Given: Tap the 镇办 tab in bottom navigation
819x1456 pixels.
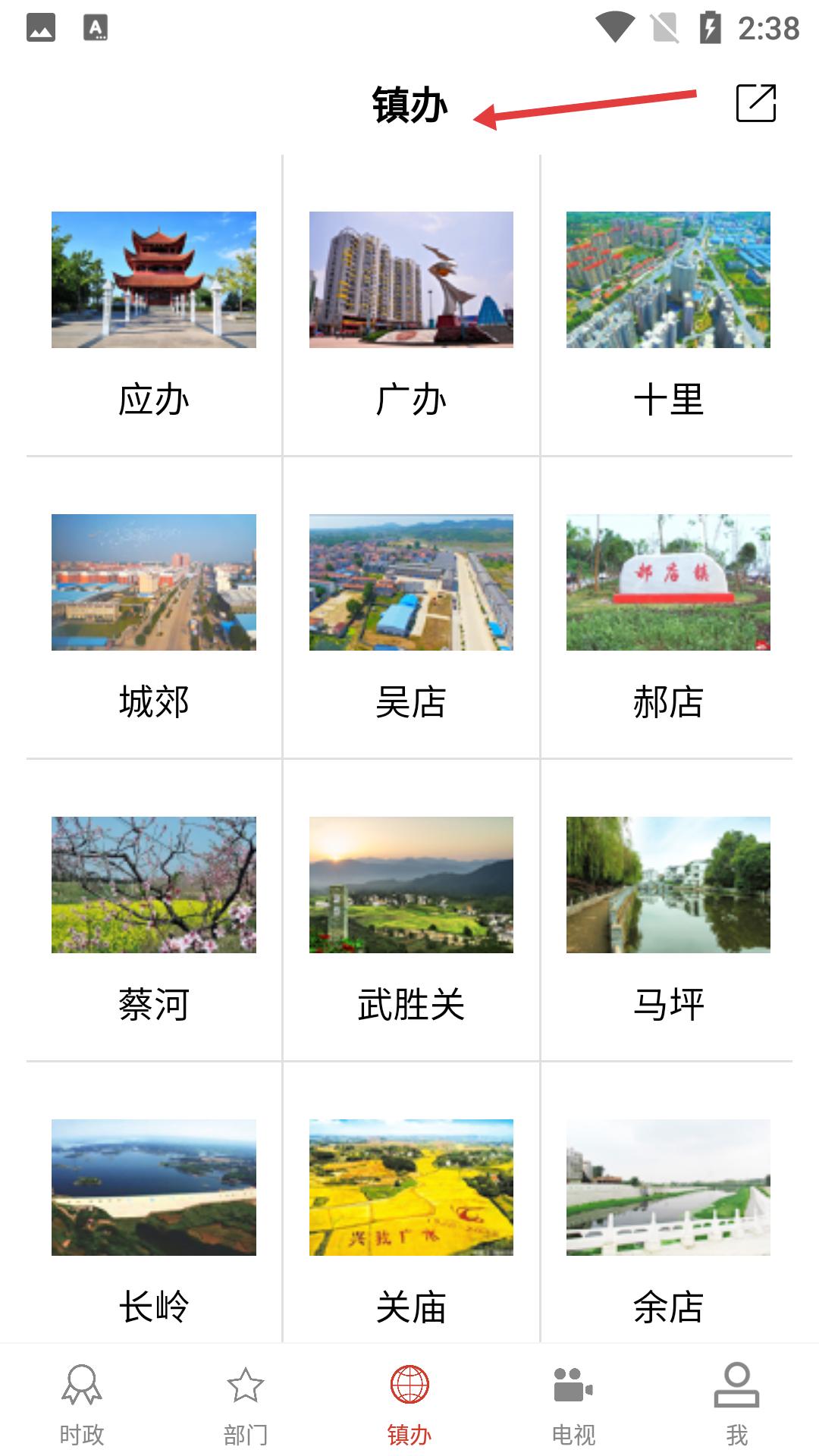Looking at the screenshot, I should click(409, 1403).
